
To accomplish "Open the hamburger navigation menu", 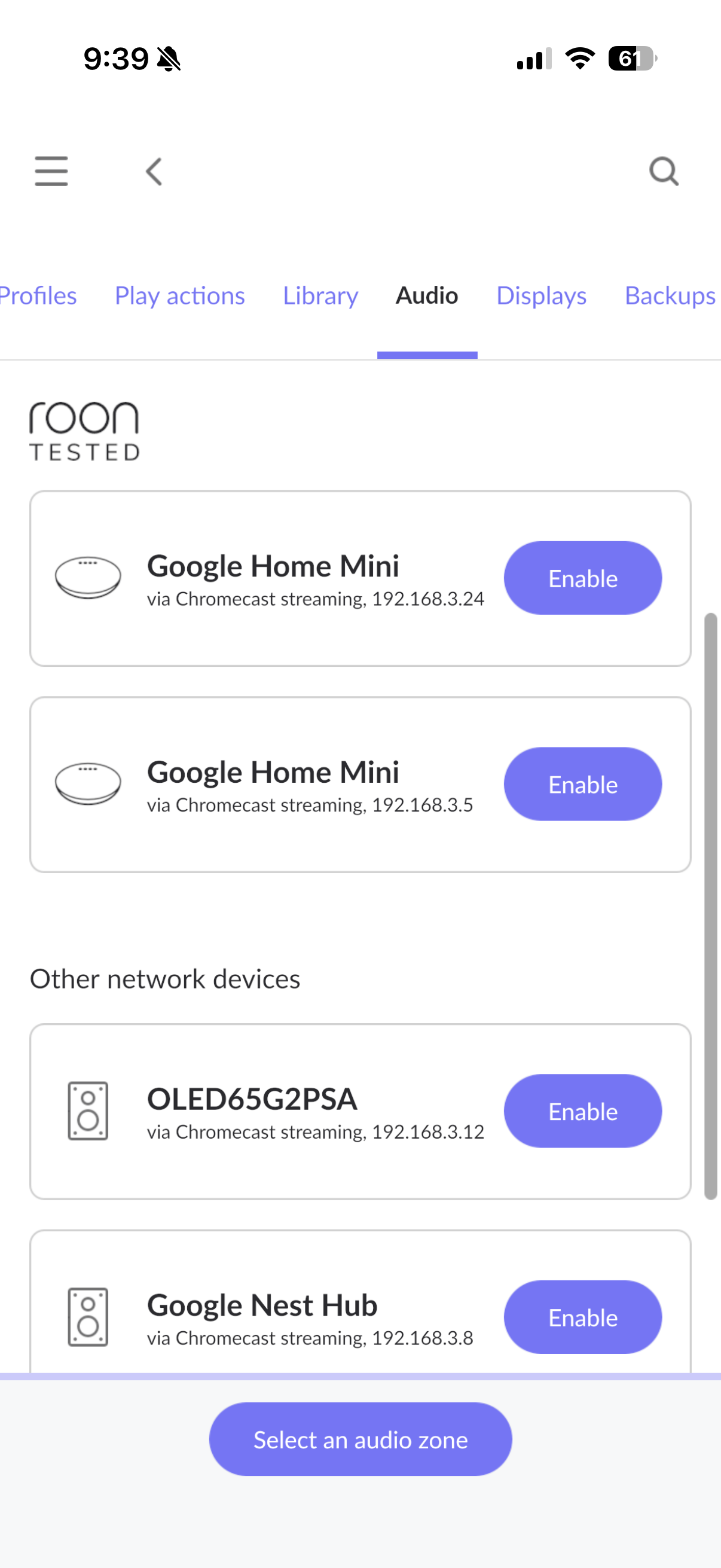I will pos(51,171).
